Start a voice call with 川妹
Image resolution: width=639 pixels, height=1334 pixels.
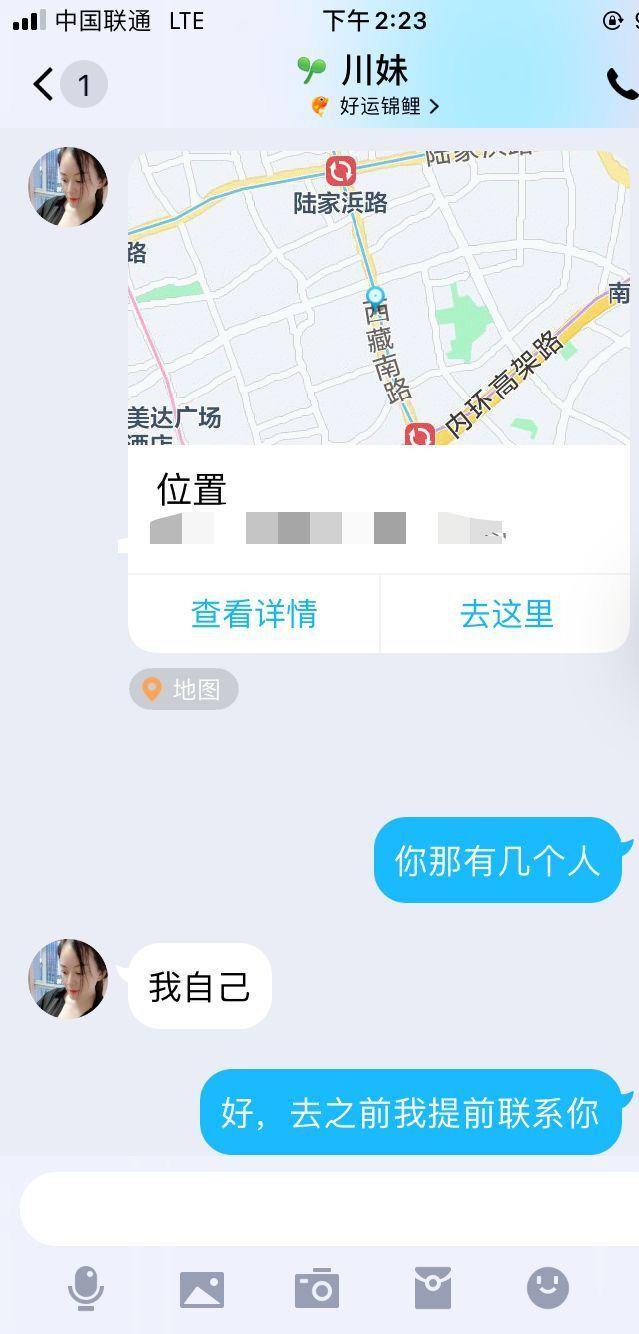click(620, 85)
